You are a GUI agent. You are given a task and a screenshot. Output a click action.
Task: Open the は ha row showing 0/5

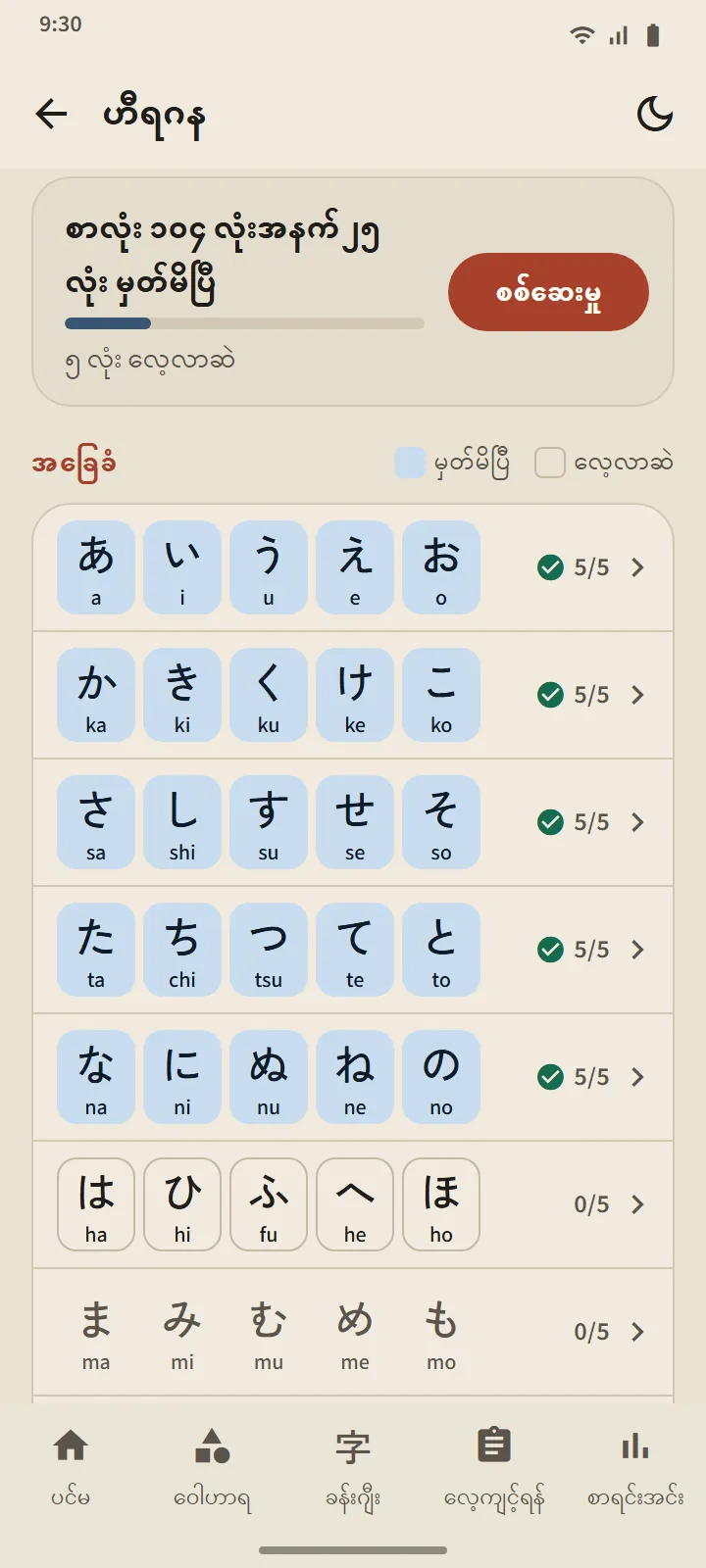click(x=353, y=1204)
